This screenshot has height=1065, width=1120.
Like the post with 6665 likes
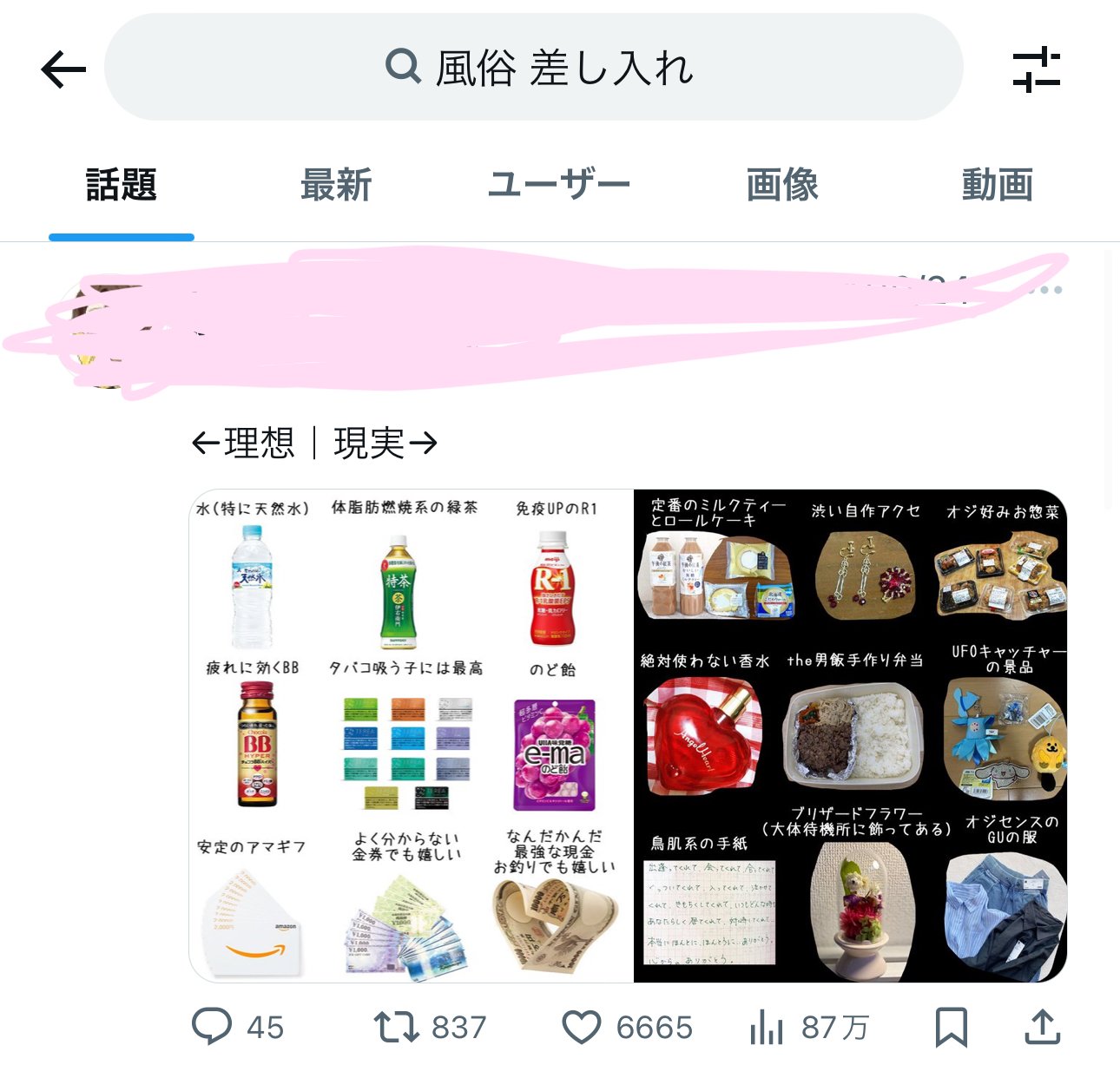point(582,1027)
